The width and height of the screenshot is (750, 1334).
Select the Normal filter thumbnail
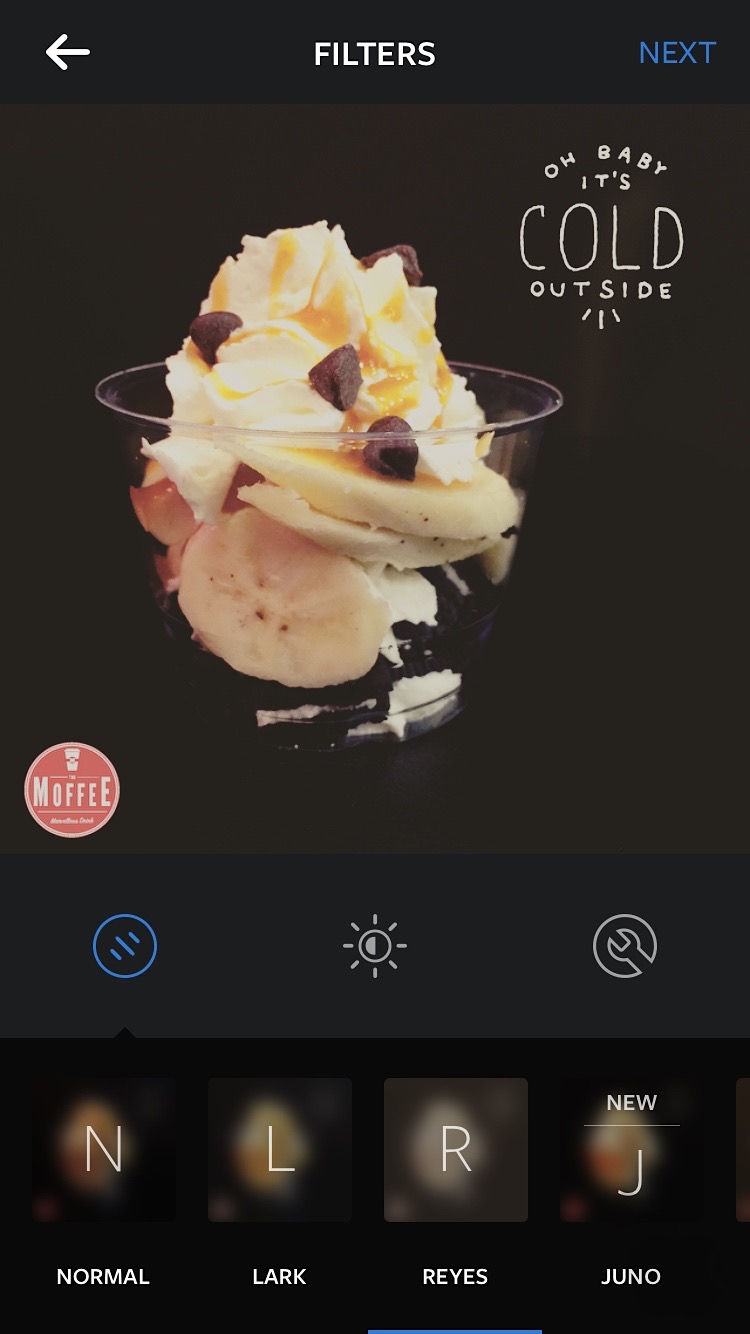click(x=103, y=1150)
